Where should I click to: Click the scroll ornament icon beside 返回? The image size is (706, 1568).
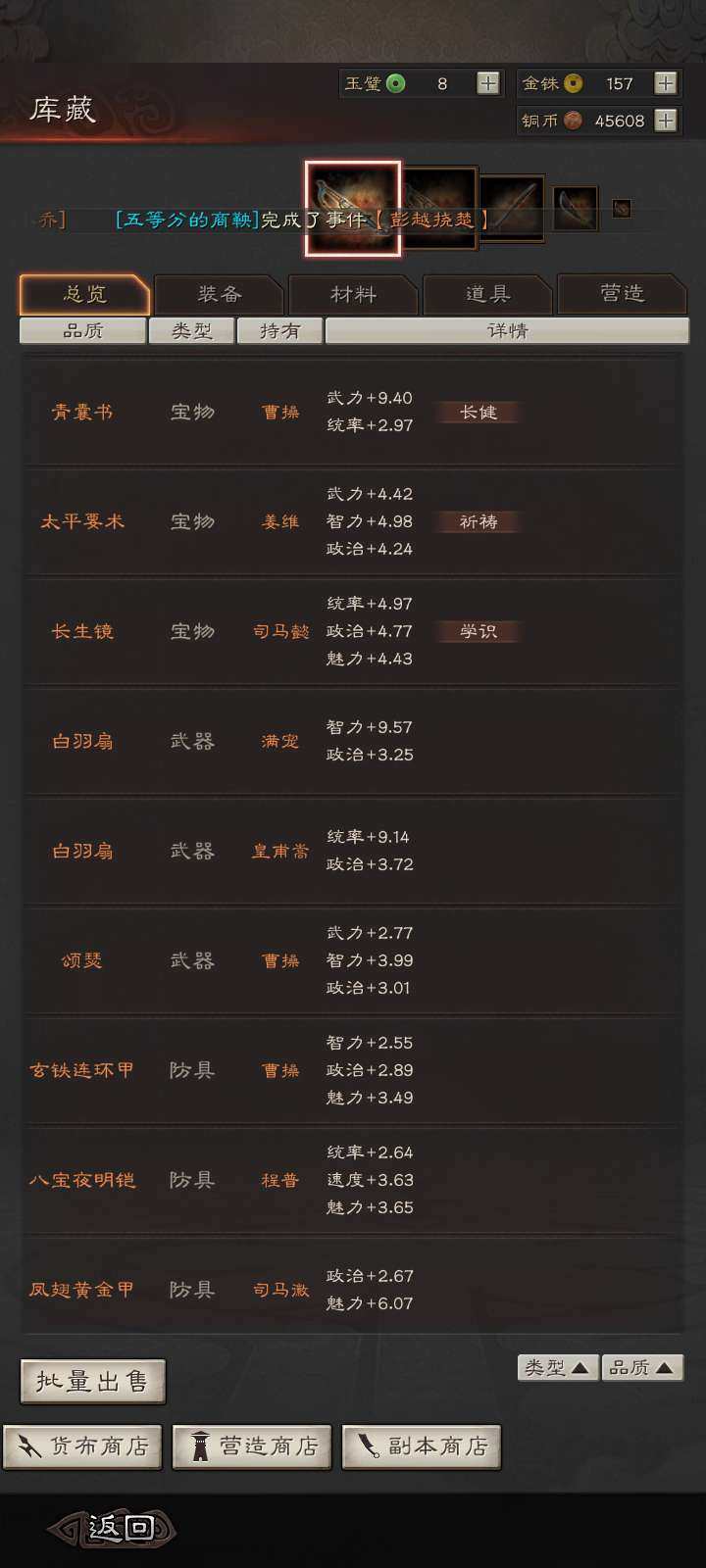point(69,1527)
